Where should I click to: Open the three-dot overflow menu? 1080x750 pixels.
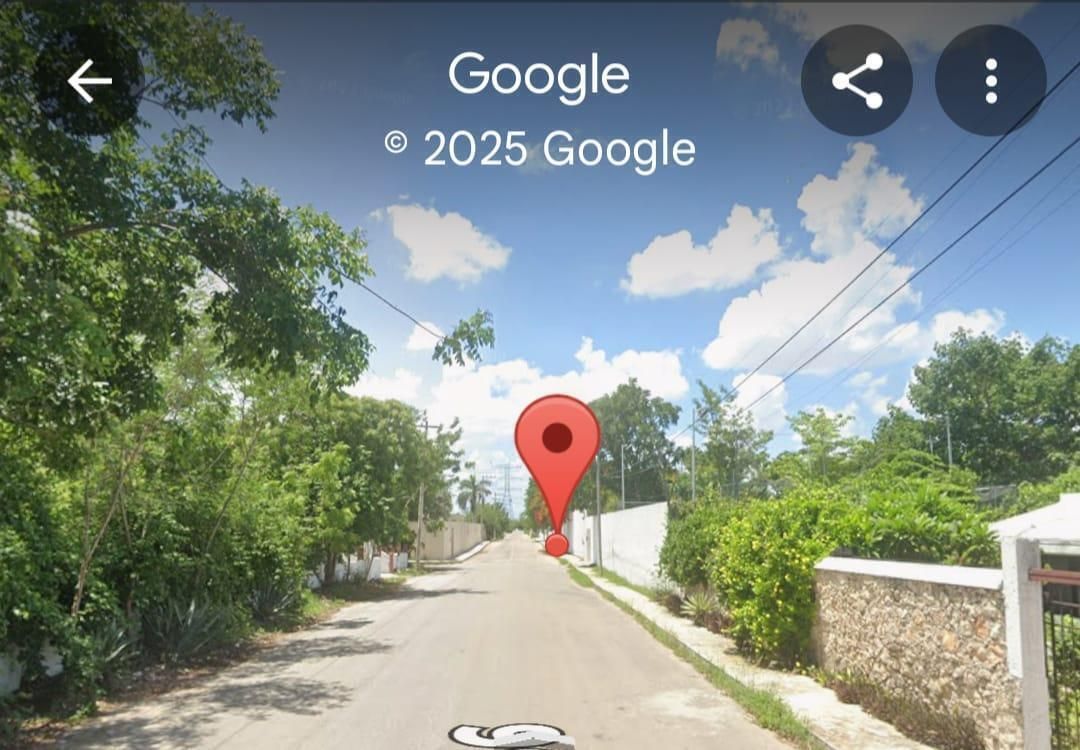[990, 81]
